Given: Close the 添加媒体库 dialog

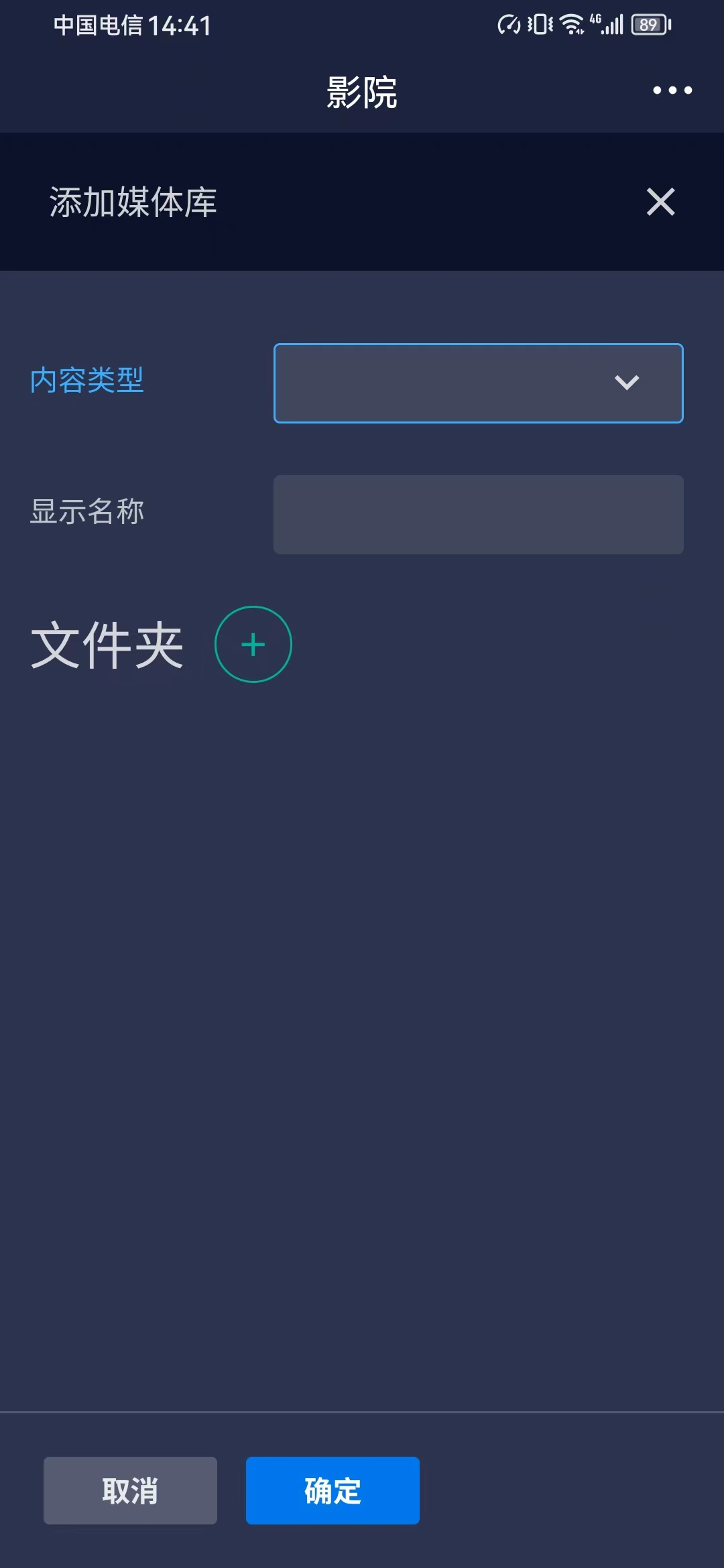Looking at the screenshot, I should pyautogui.click(x=660, y=202).
